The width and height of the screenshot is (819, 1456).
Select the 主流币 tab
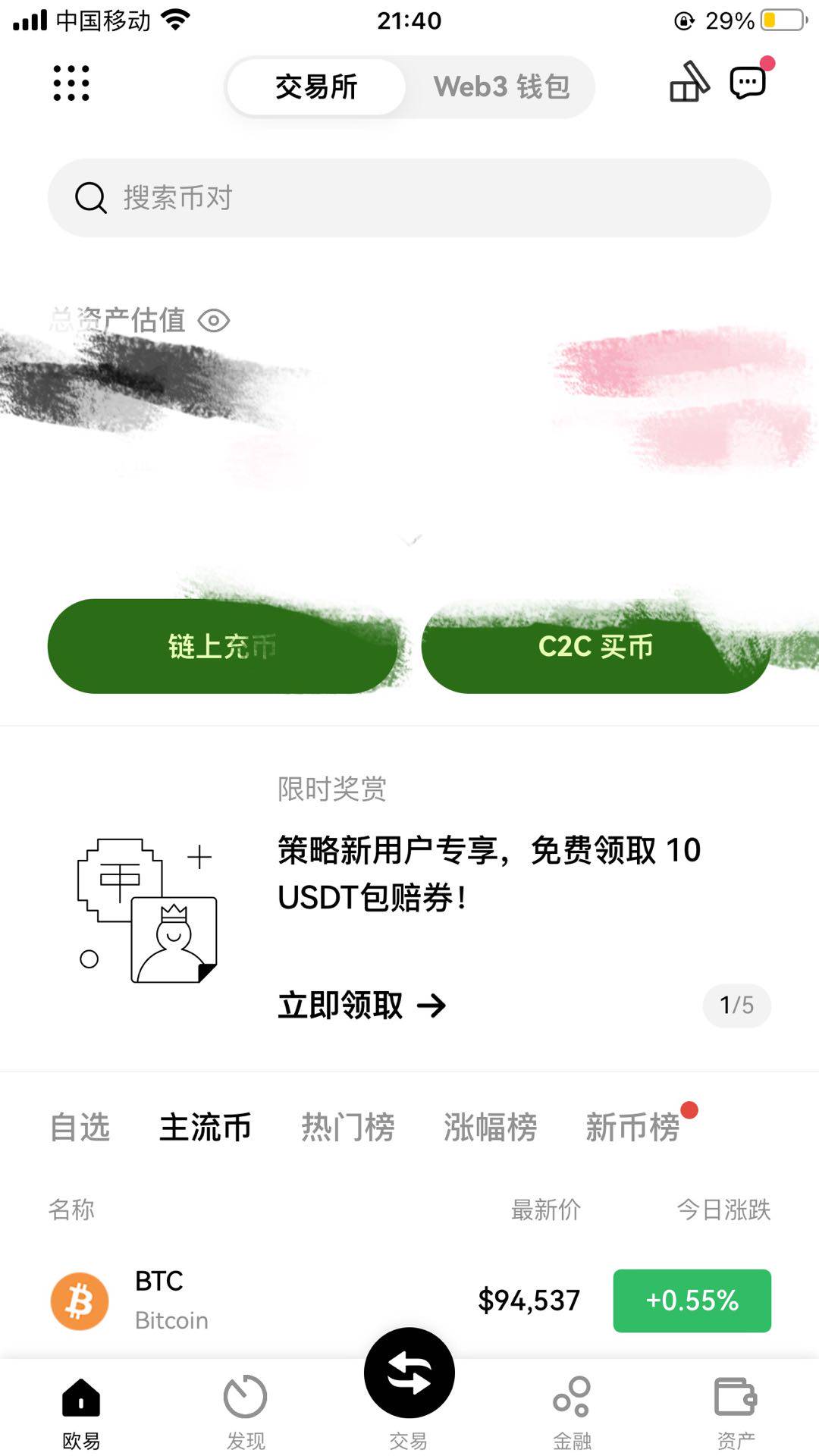pos(205,1127)
